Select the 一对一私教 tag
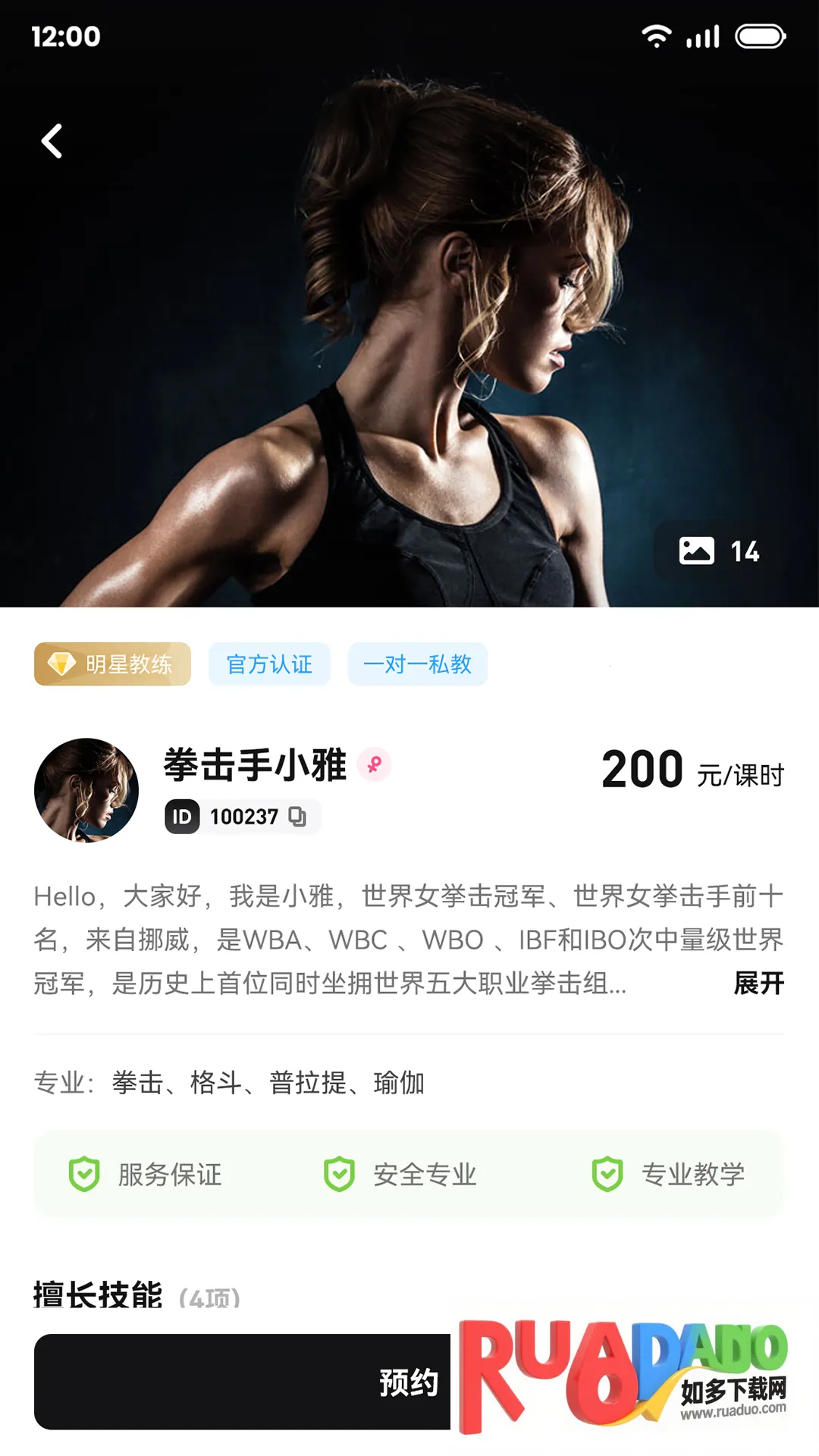This screenshot has height=1456, width=819. click(417, 664)
